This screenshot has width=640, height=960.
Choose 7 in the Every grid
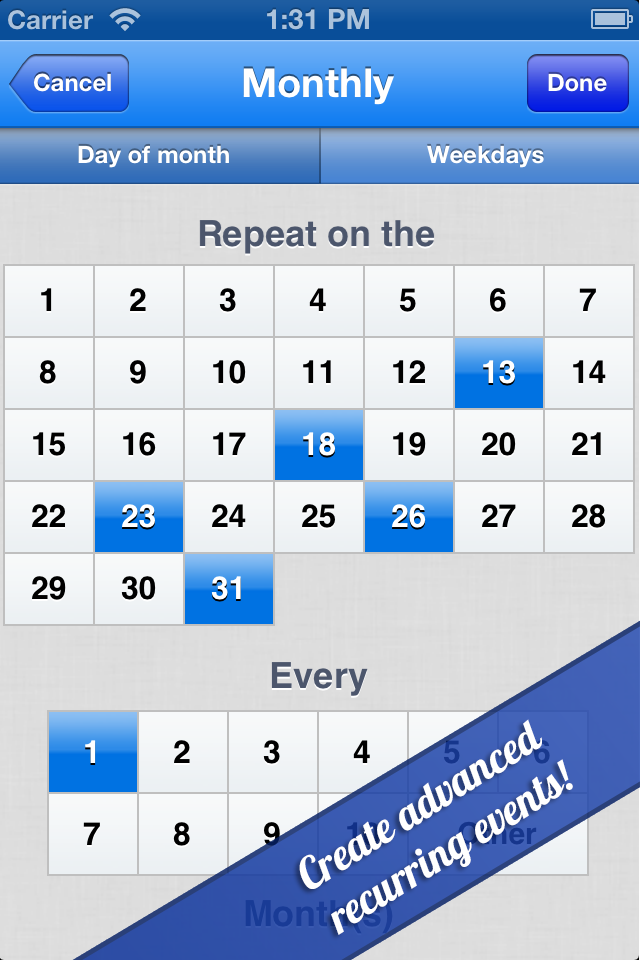click(92, 834)
